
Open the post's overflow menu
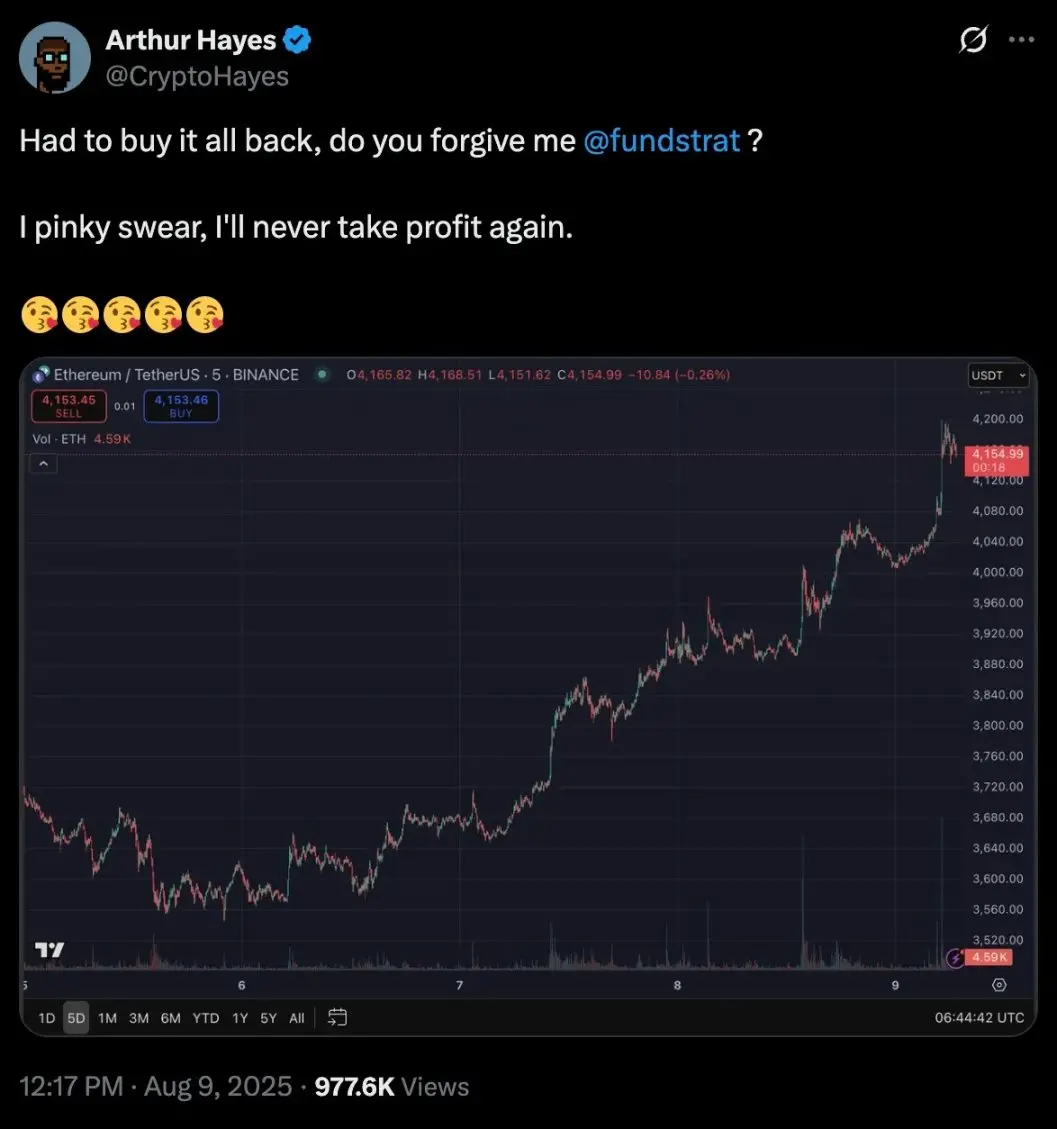[x=1020, y=41]
